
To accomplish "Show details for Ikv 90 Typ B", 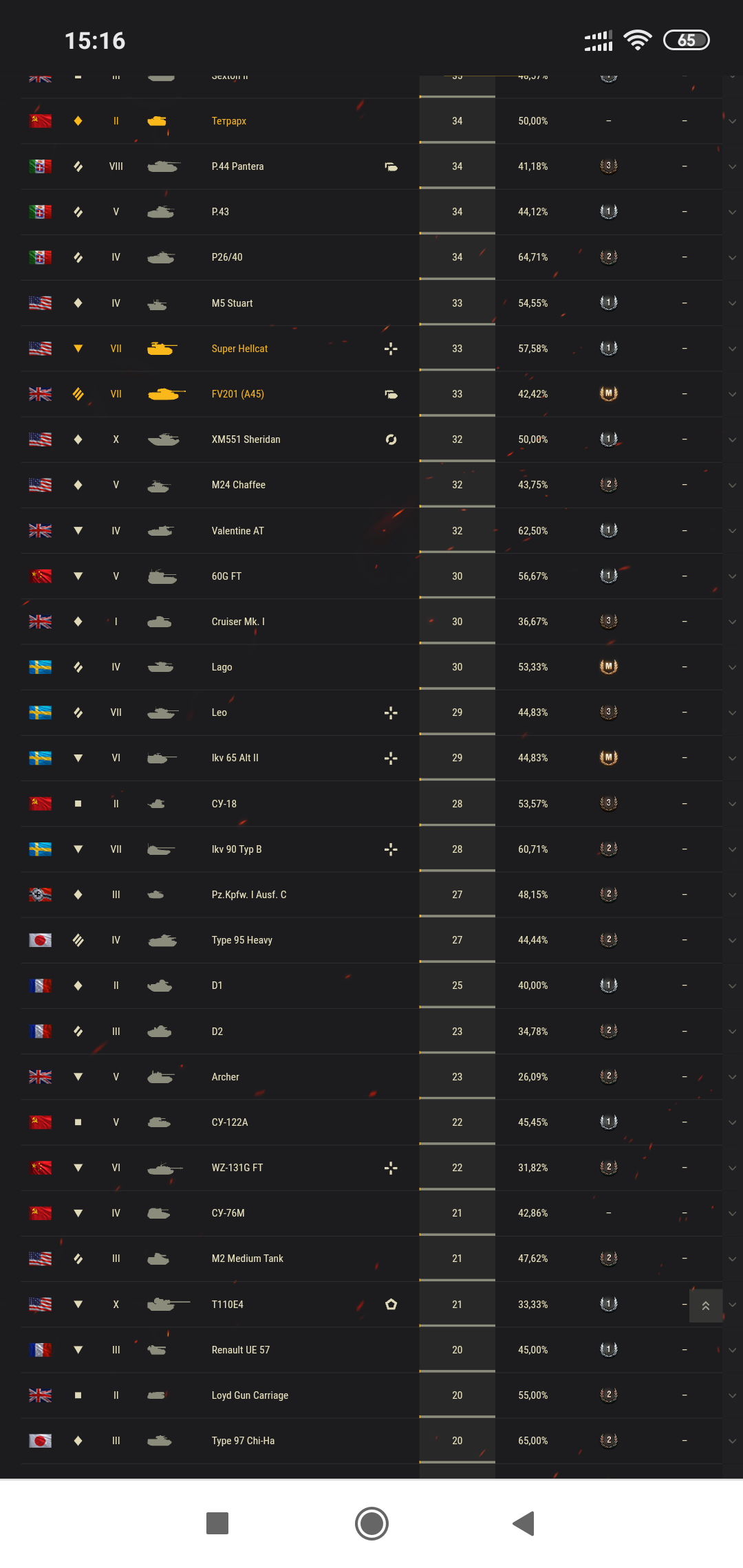I will [732, 849].
